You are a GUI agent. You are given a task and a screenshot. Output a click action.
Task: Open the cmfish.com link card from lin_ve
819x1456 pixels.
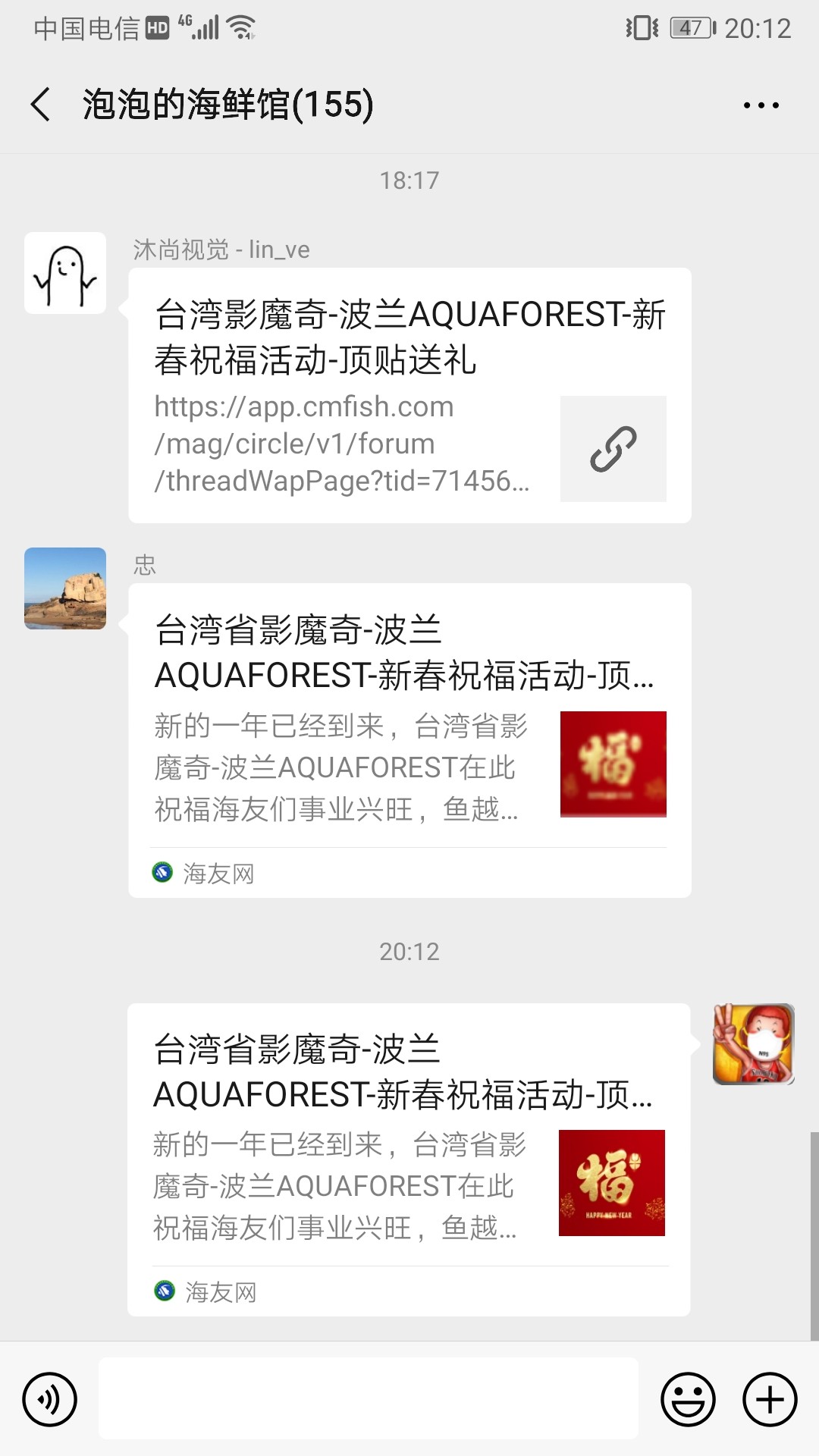(x=409, y=395)
